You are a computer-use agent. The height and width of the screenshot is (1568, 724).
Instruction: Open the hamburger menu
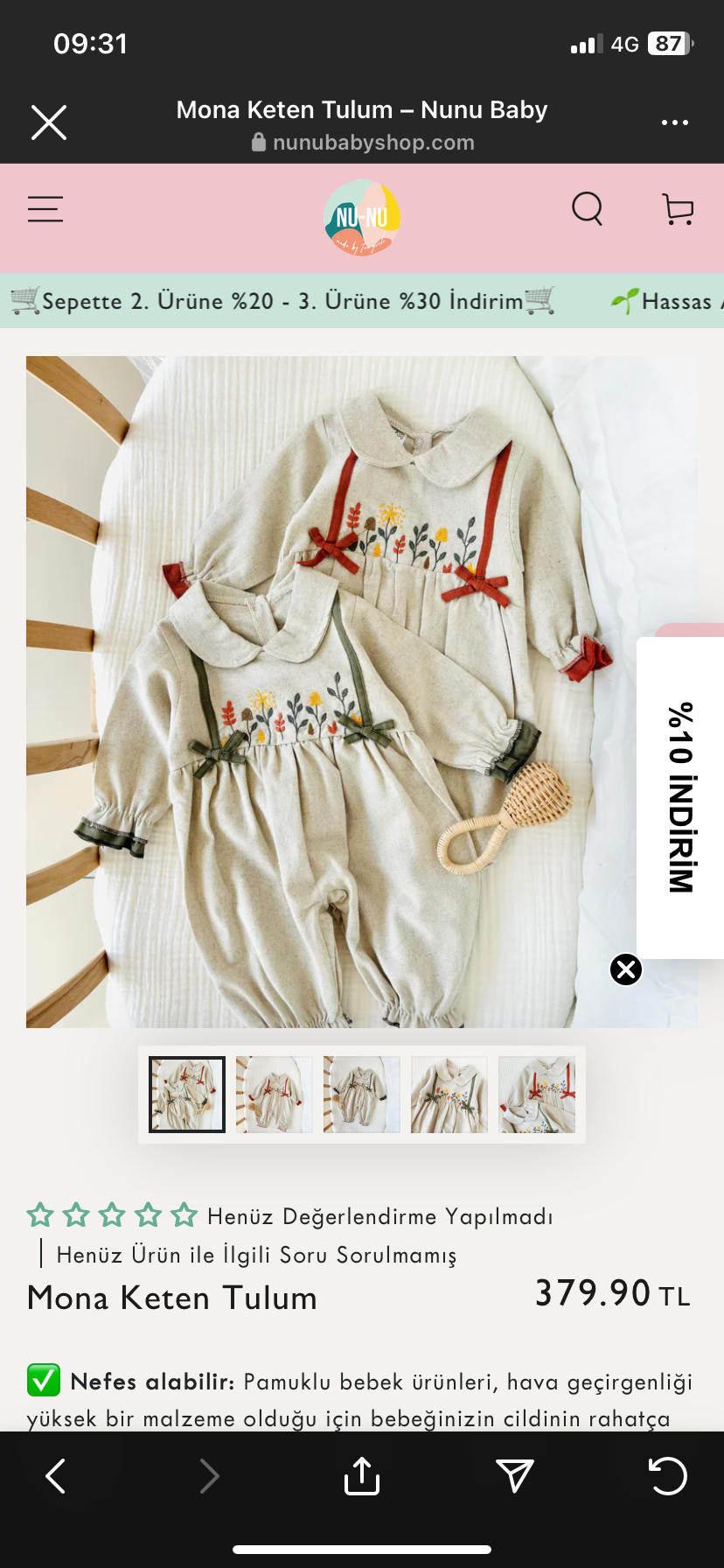click(x=45, y=209)
